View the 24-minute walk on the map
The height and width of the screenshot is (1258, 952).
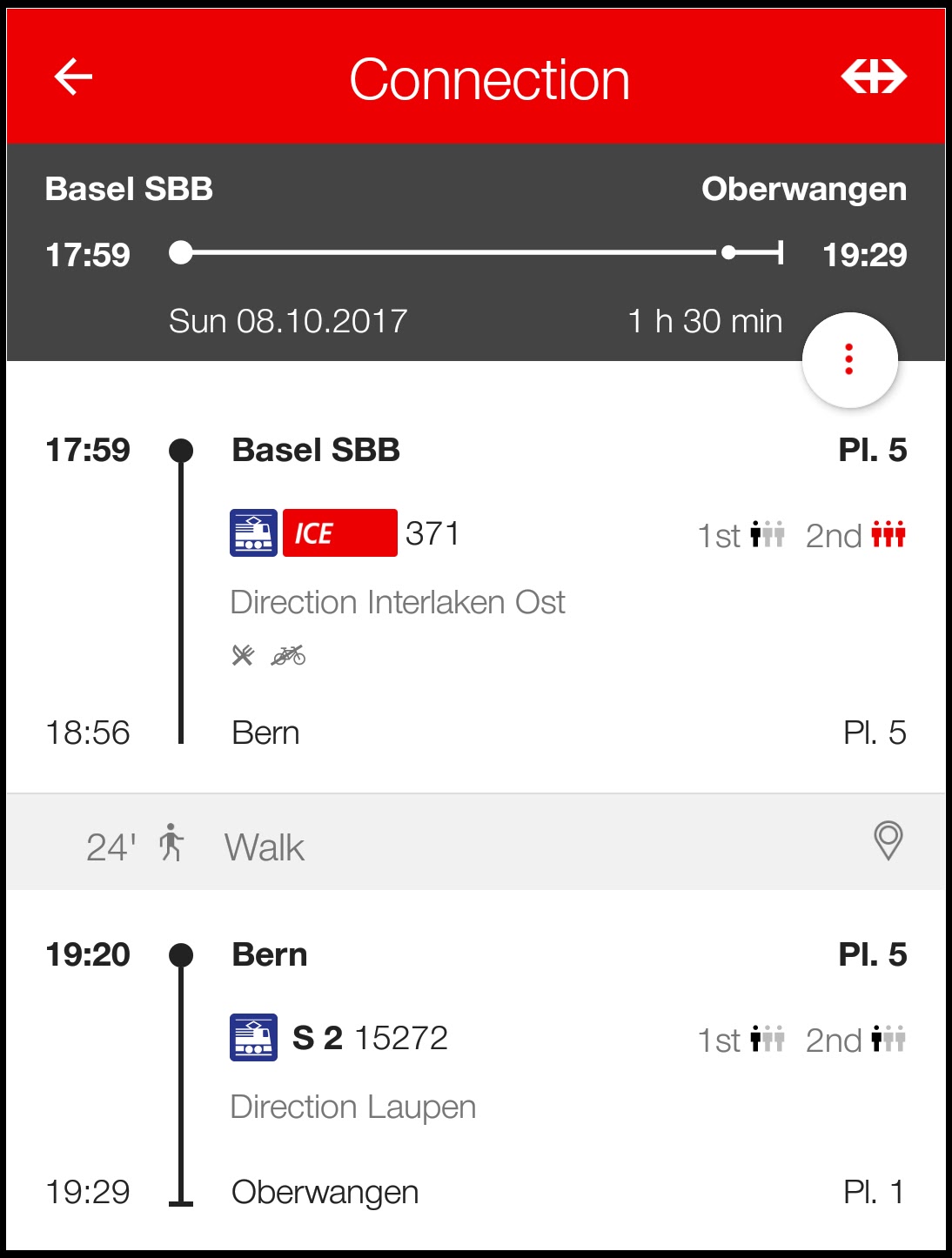pyautogui.click(x=888, y=842)
